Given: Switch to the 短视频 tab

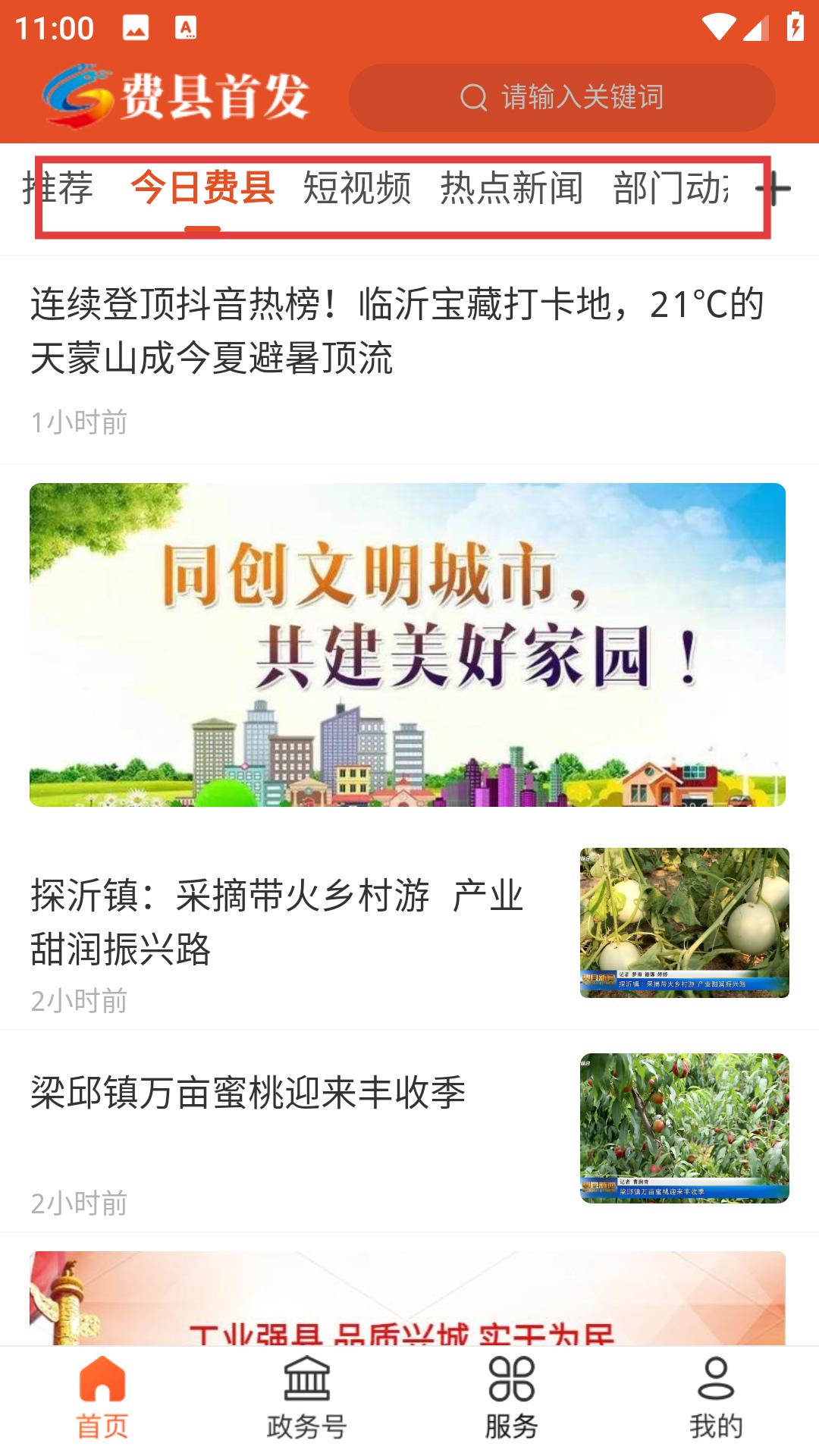Looking at the screenshot, I should 357,188.
